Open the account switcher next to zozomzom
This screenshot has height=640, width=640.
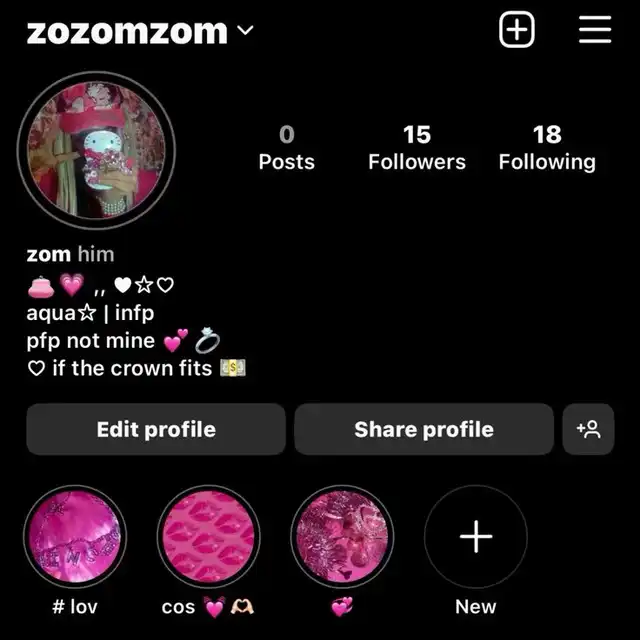pyautogui.click(x=245, y=31)
